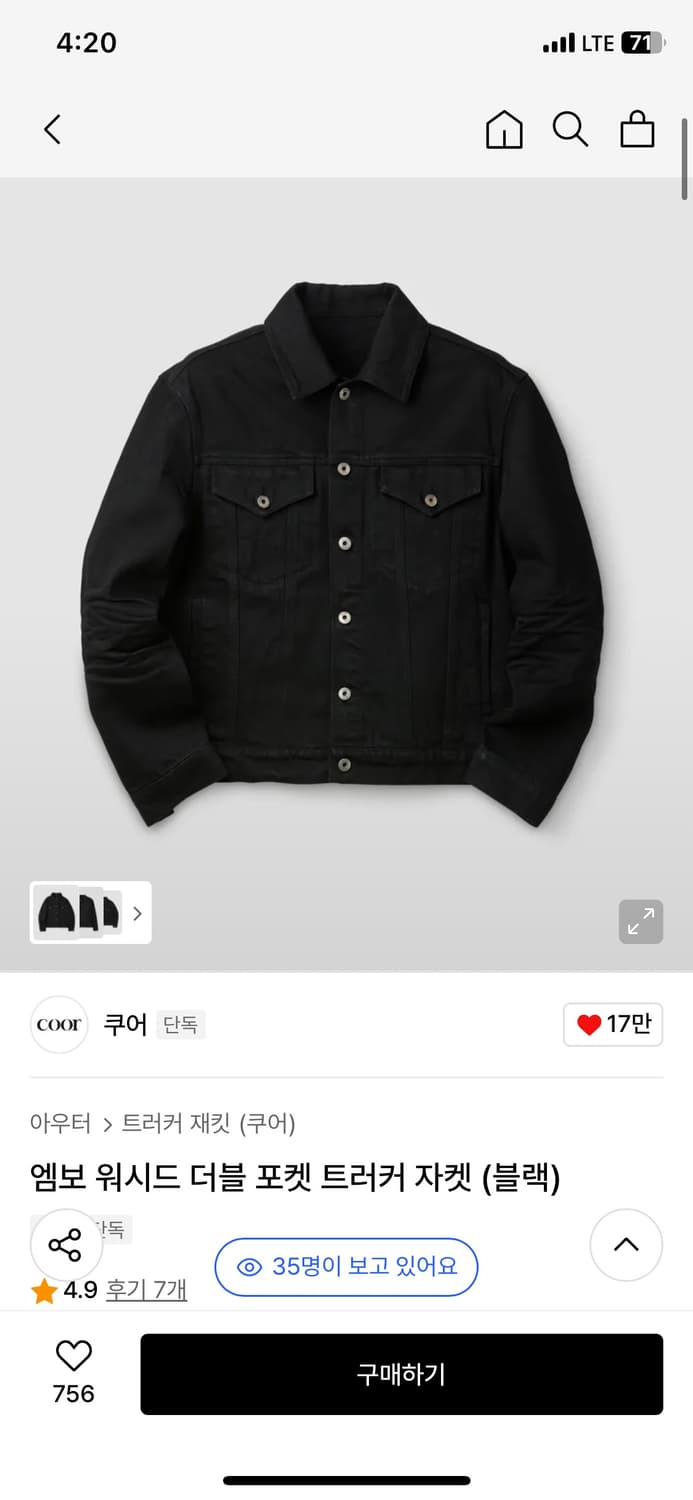Share this product
The image size is (693, 1500).
(66, 1246)
